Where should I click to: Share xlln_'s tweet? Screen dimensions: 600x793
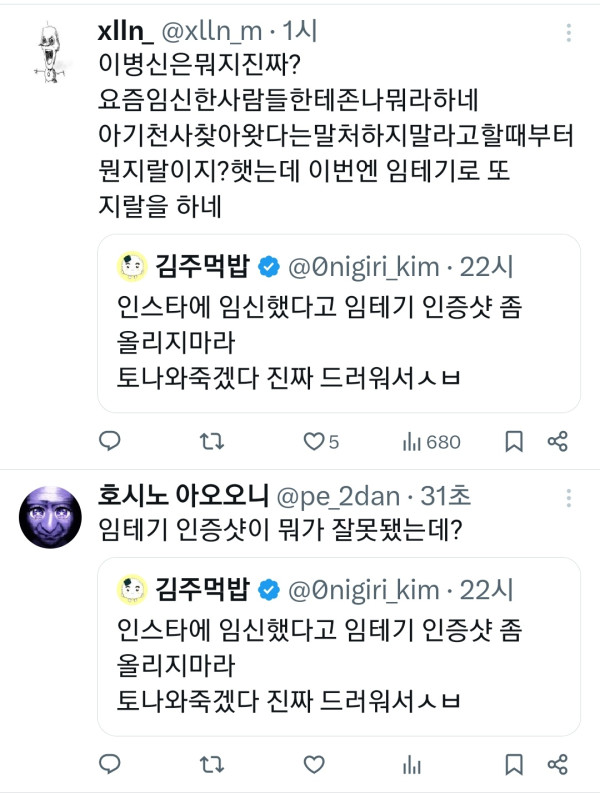click(x=558, y=441)
